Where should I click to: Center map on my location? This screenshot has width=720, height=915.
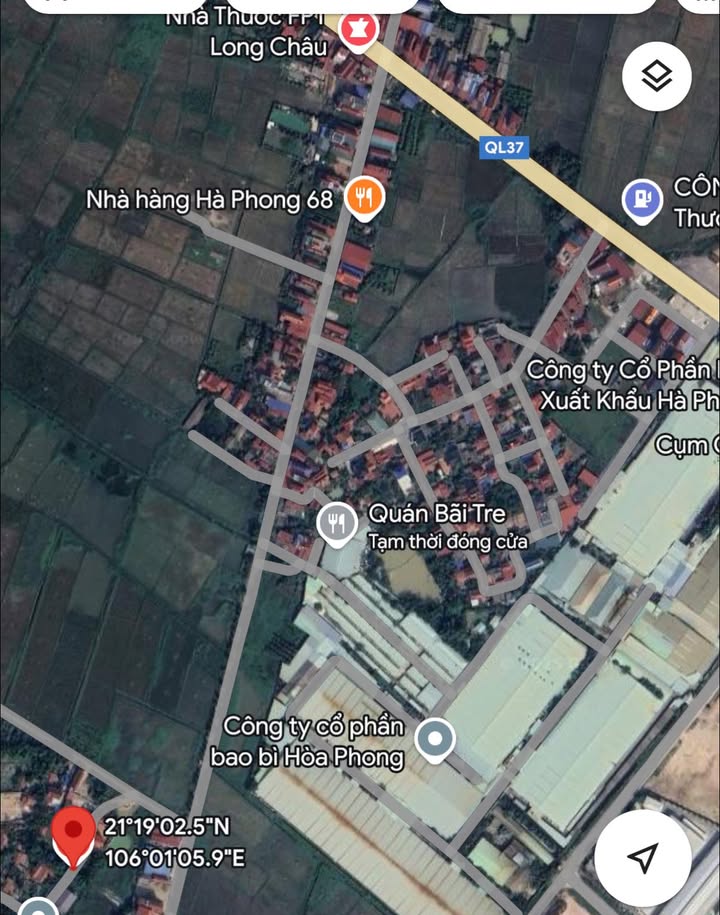[642, 857]
